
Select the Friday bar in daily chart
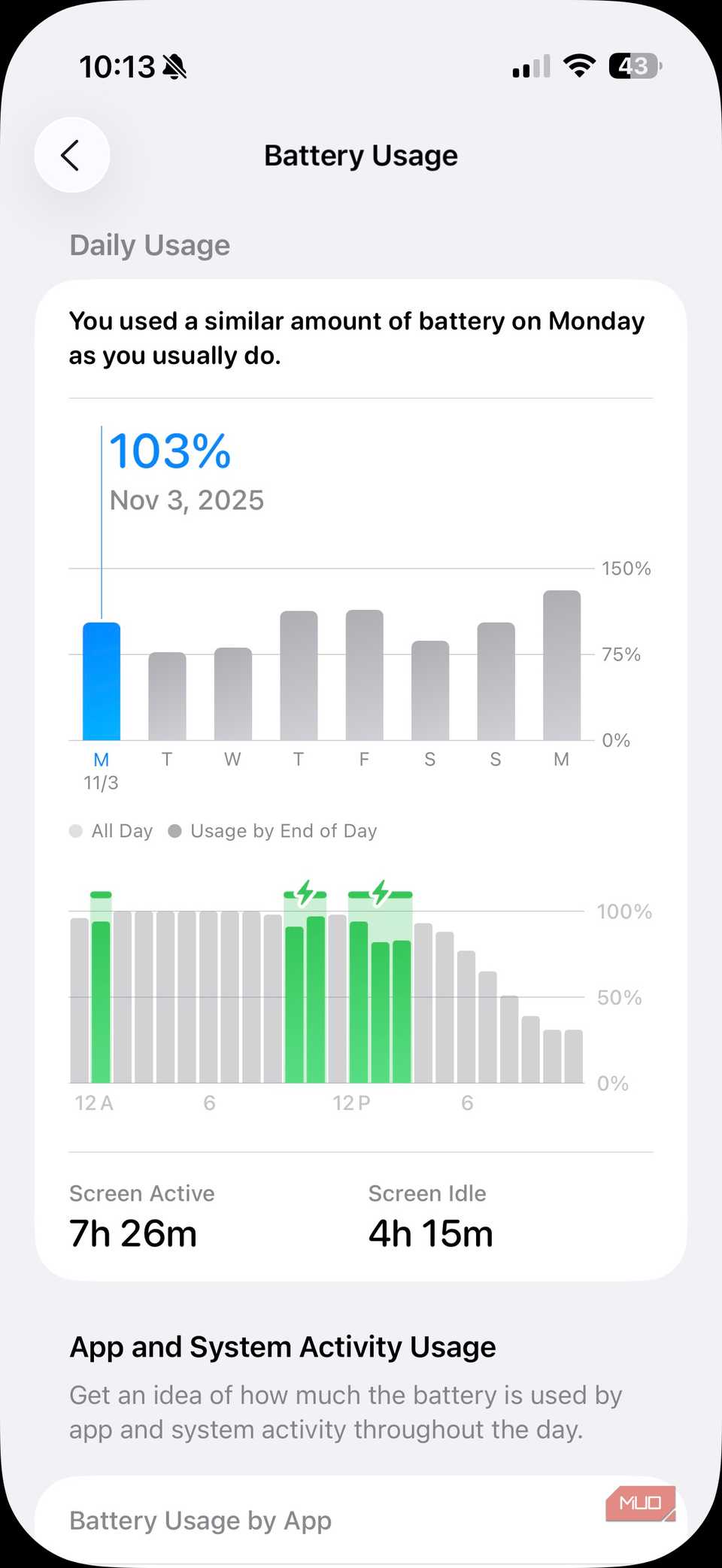coord(364,675)
